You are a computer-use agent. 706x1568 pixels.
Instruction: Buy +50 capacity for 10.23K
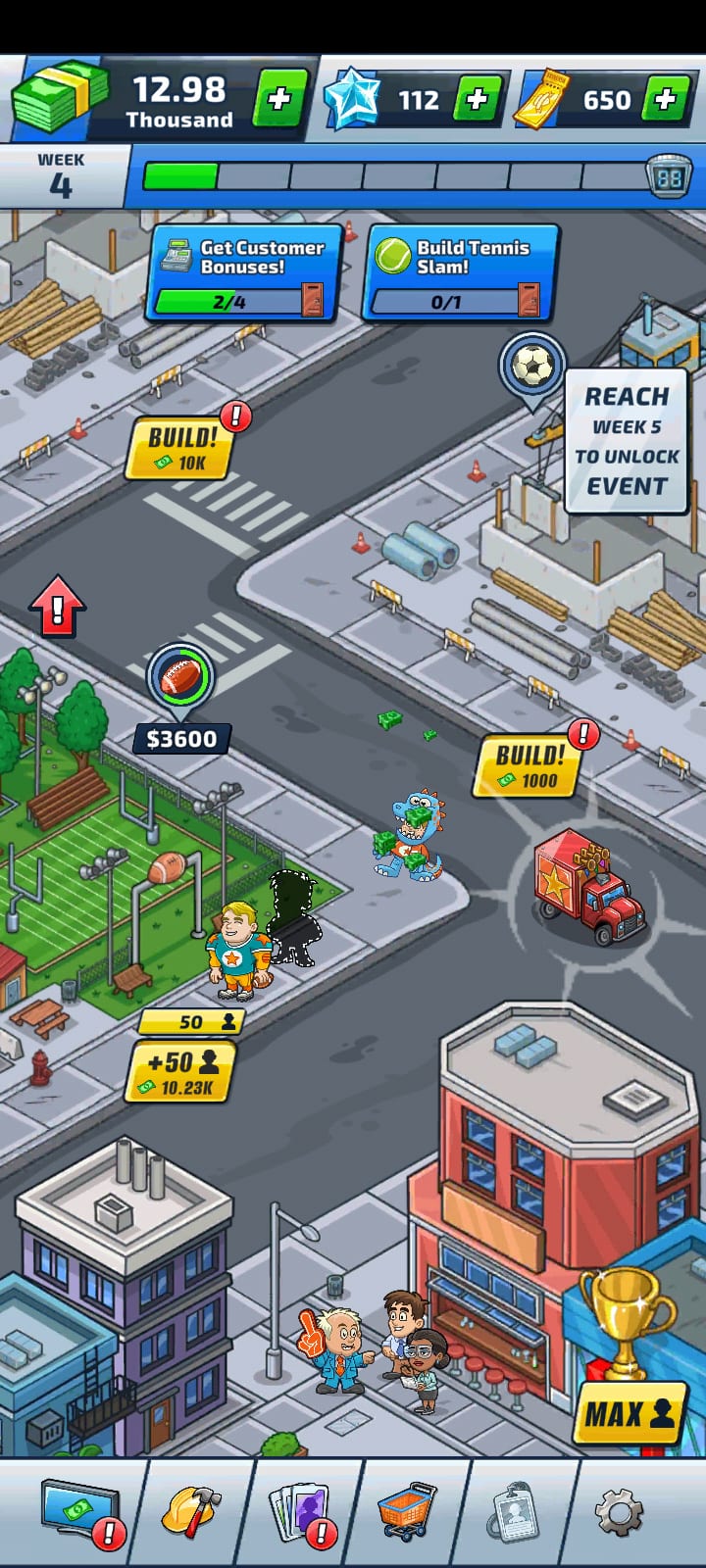(182, 1071)
